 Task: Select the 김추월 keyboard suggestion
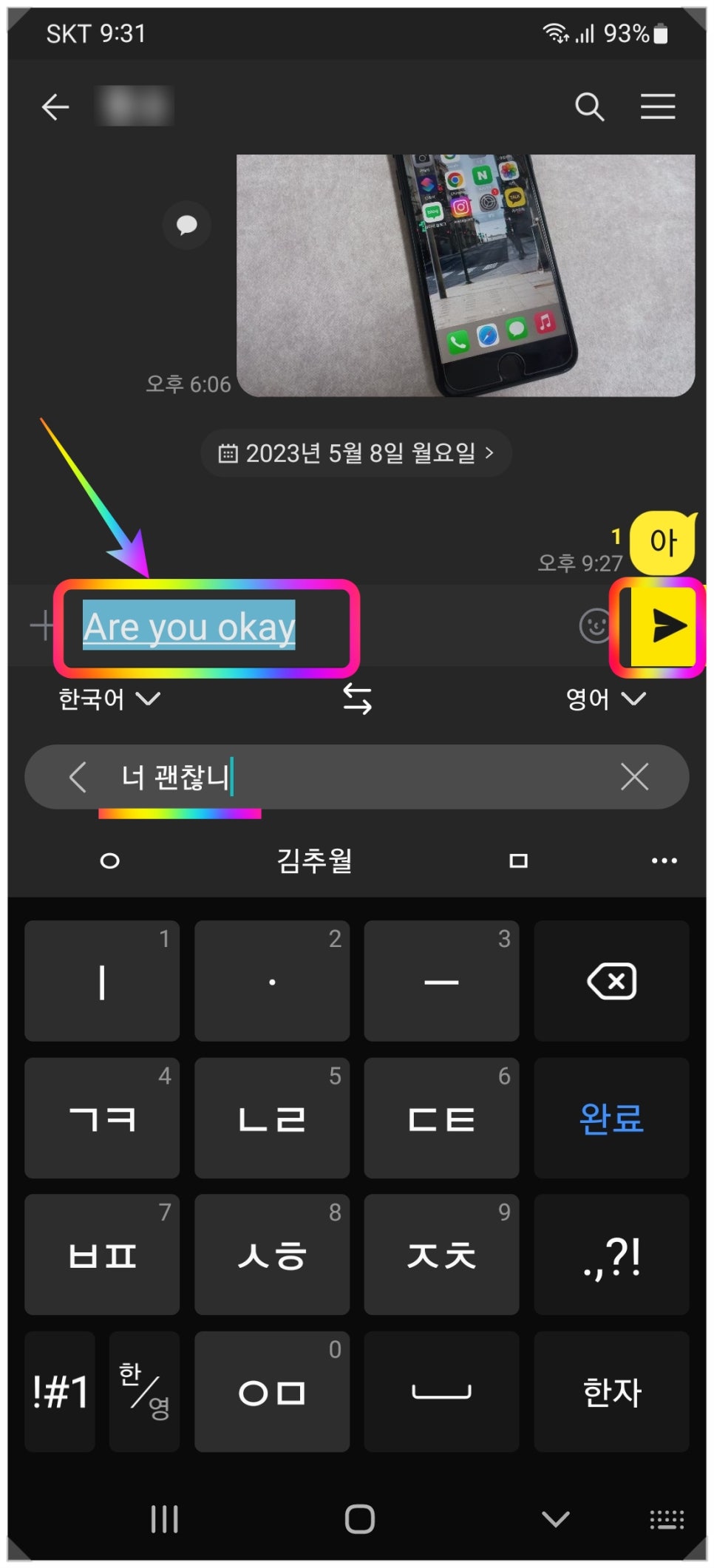click(314, 861)
